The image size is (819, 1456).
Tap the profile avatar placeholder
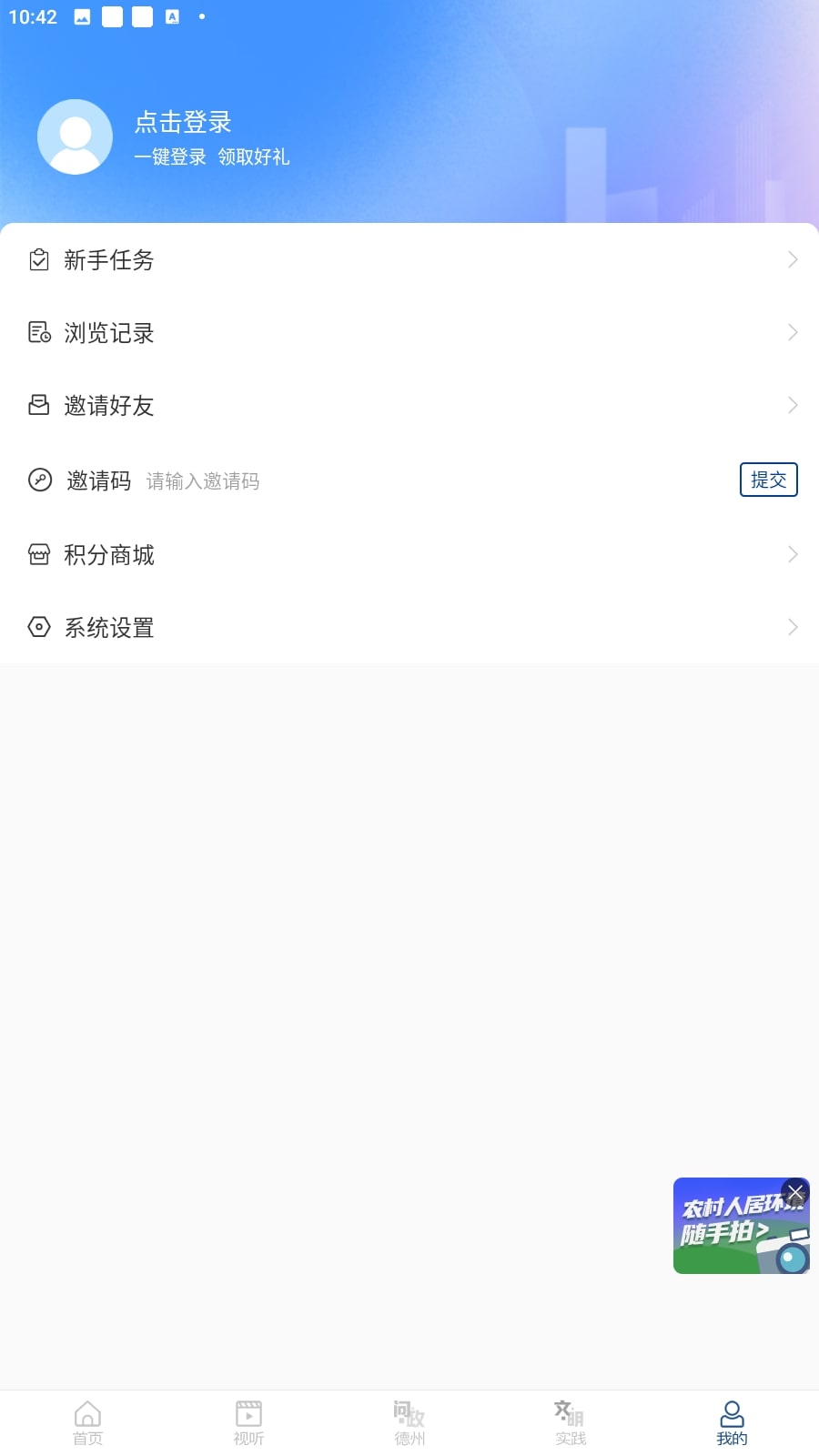(75, 136)
